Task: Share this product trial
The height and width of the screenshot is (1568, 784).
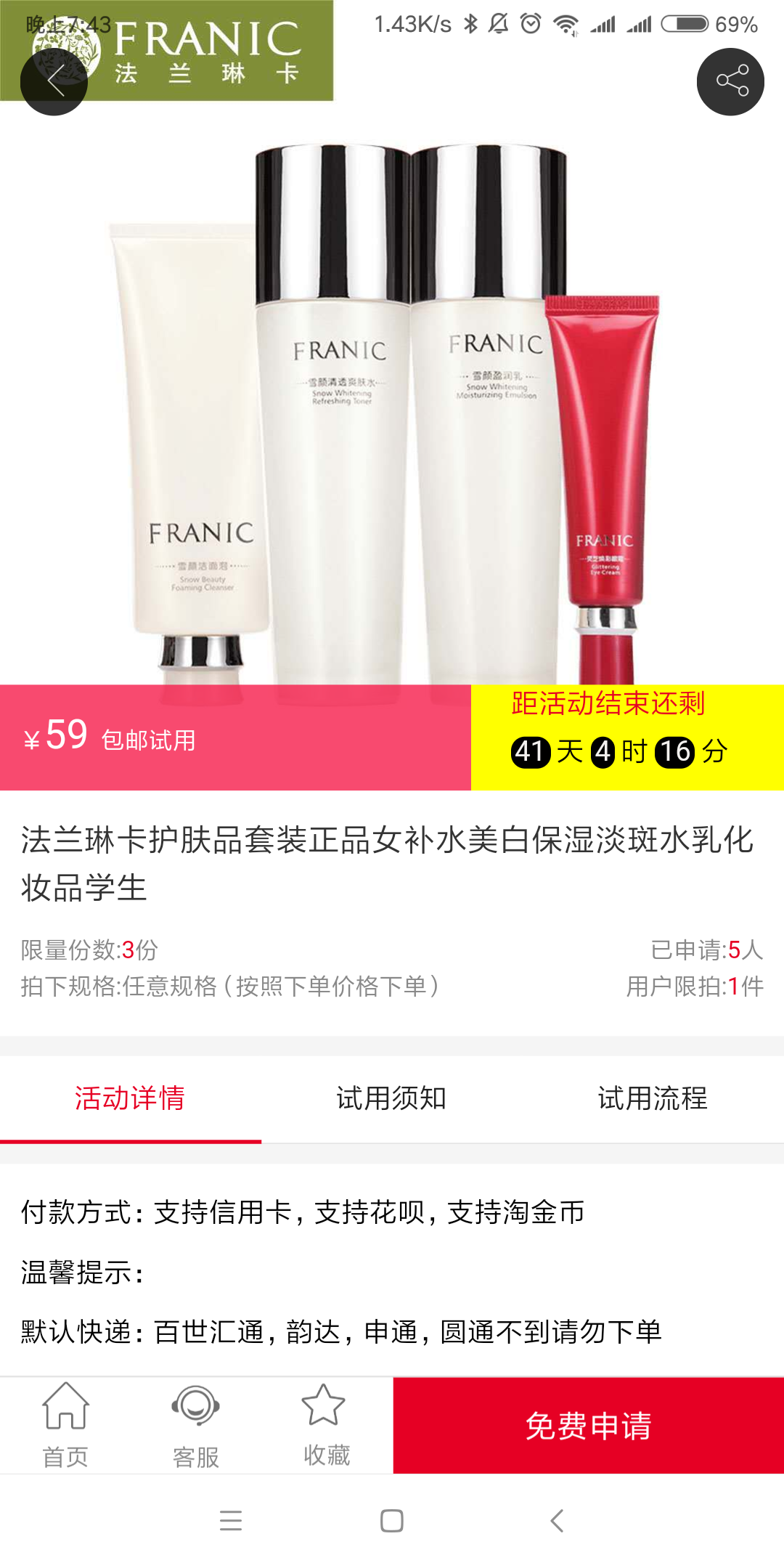Action: point(730,81)
